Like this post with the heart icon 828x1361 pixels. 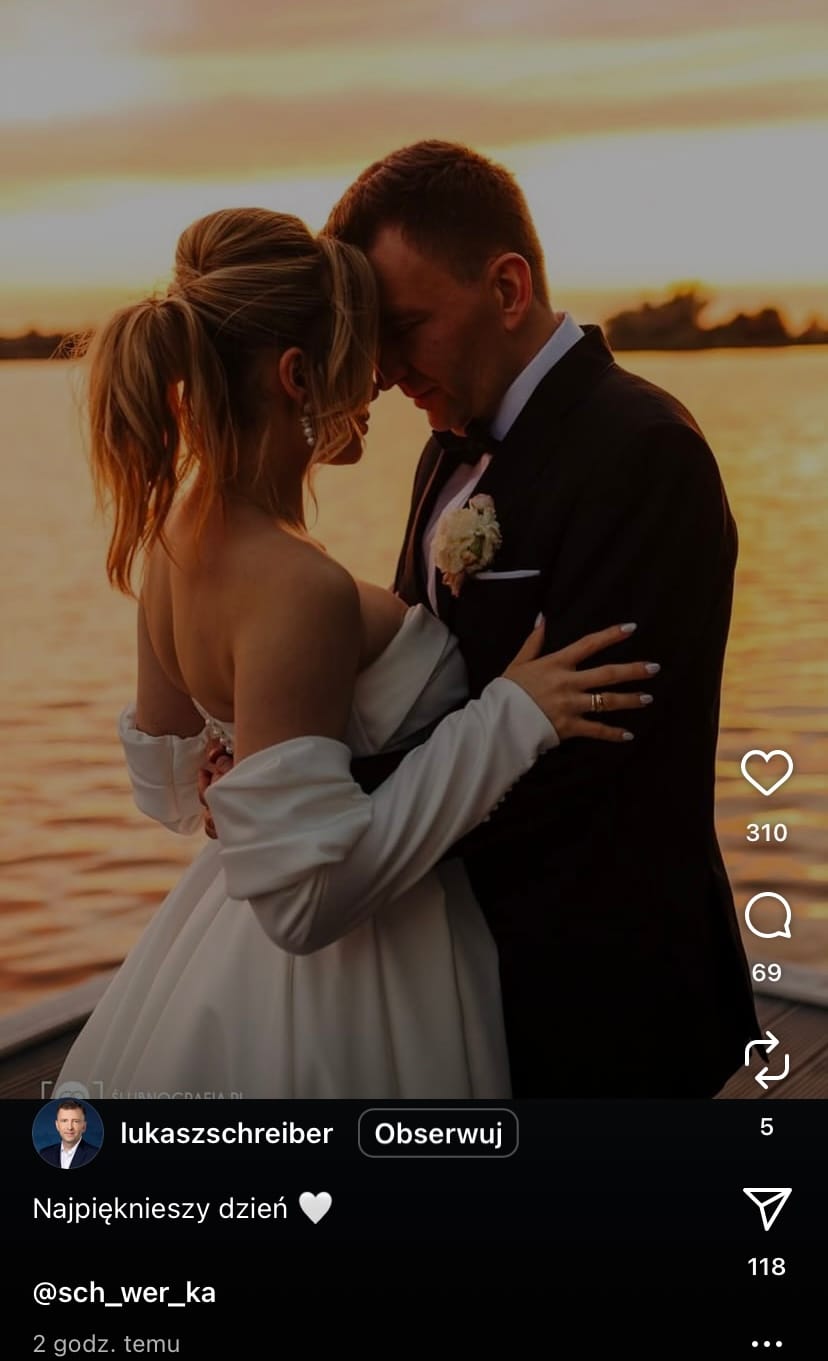[766, 773]
